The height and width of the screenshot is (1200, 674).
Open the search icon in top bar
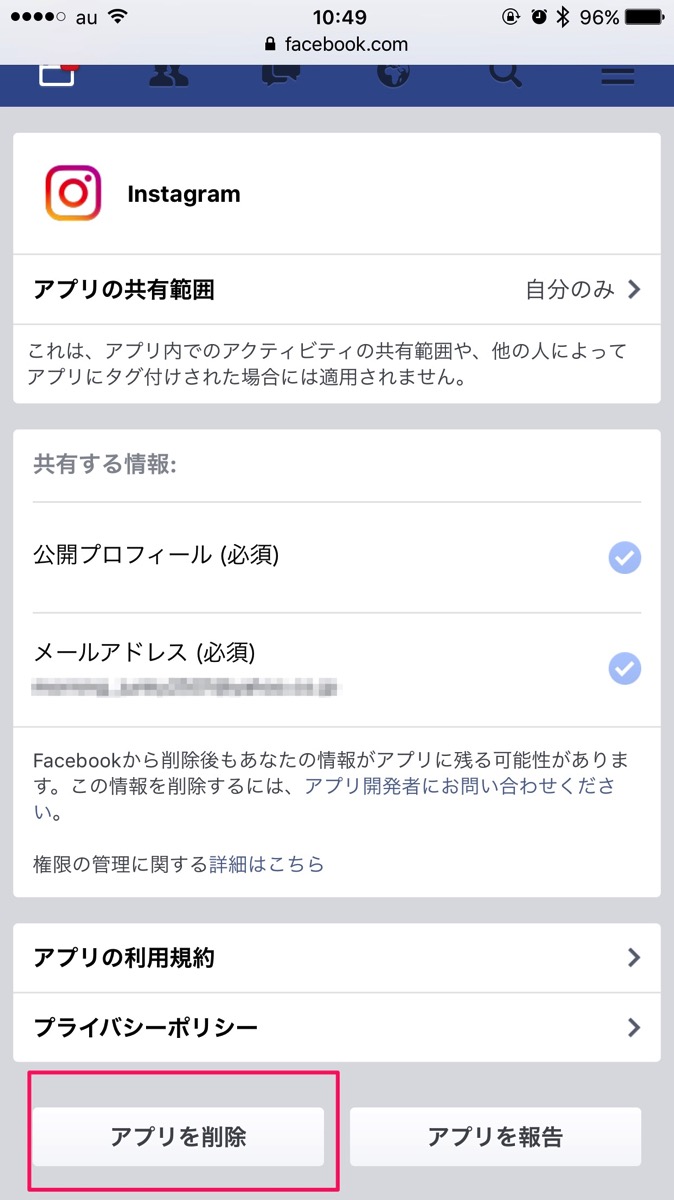505,76
